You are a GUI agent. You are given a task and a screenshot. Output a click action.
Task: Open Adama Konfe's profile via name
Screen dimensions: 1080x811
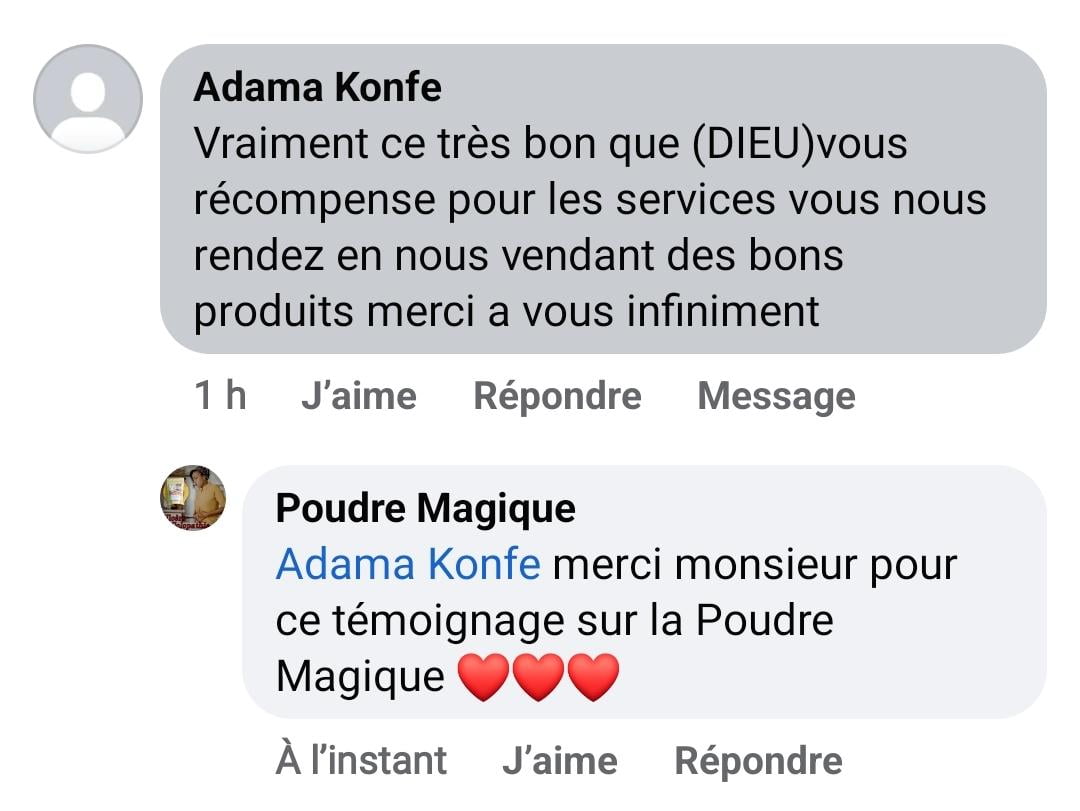click(317, 88)
